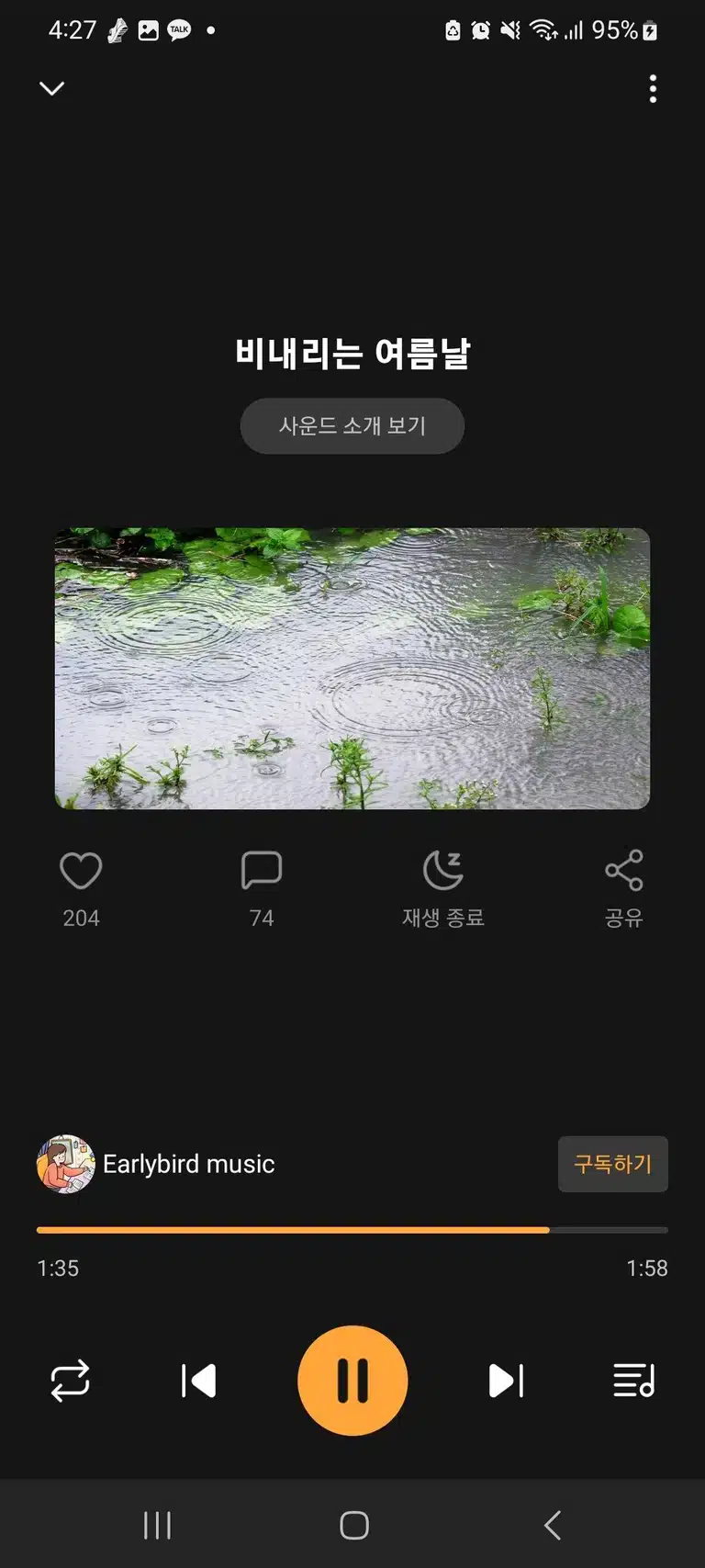Seek on the playback progress bar
Viewport: 705px width, 1568px height.
point(352,1229)
